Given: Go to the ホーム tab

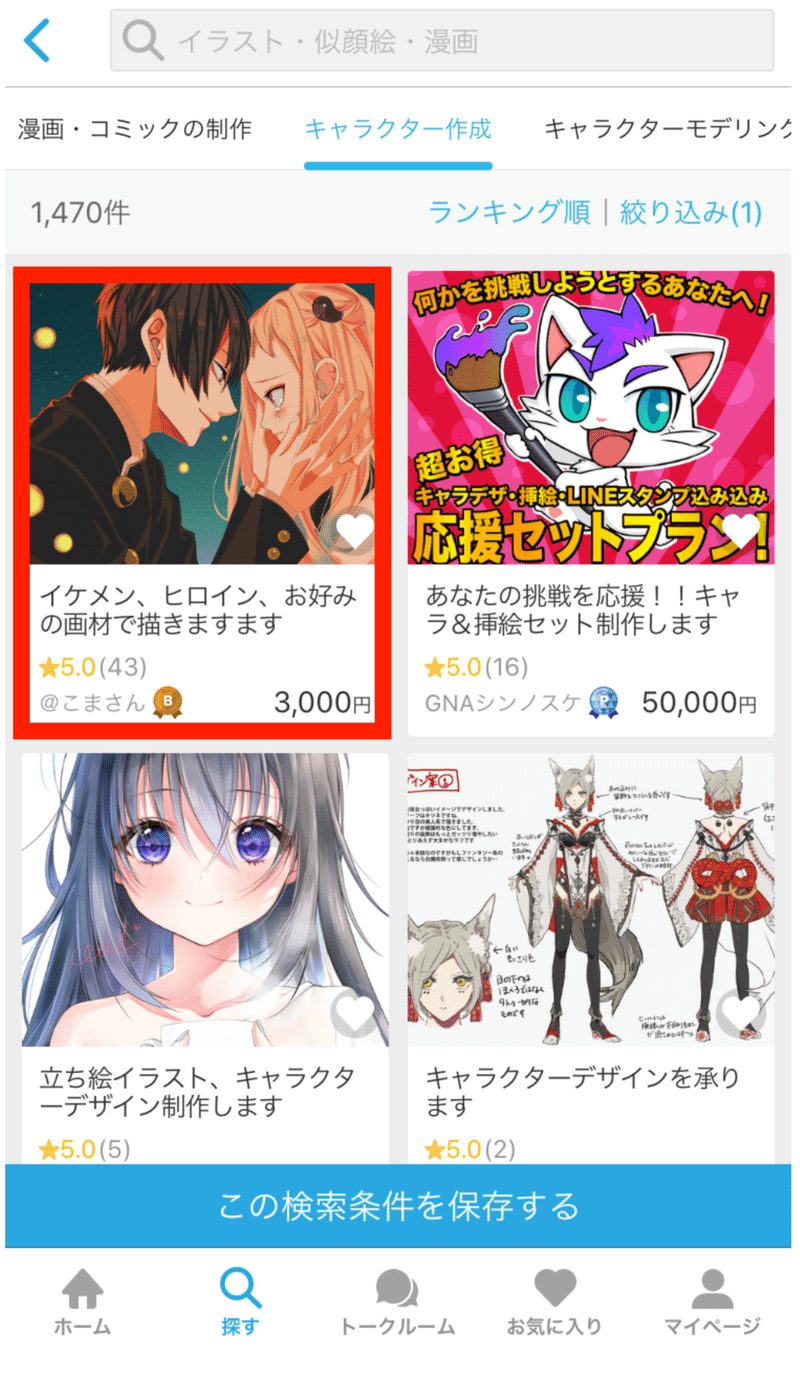Looking at the screenshot, I should click(82, 1304).
